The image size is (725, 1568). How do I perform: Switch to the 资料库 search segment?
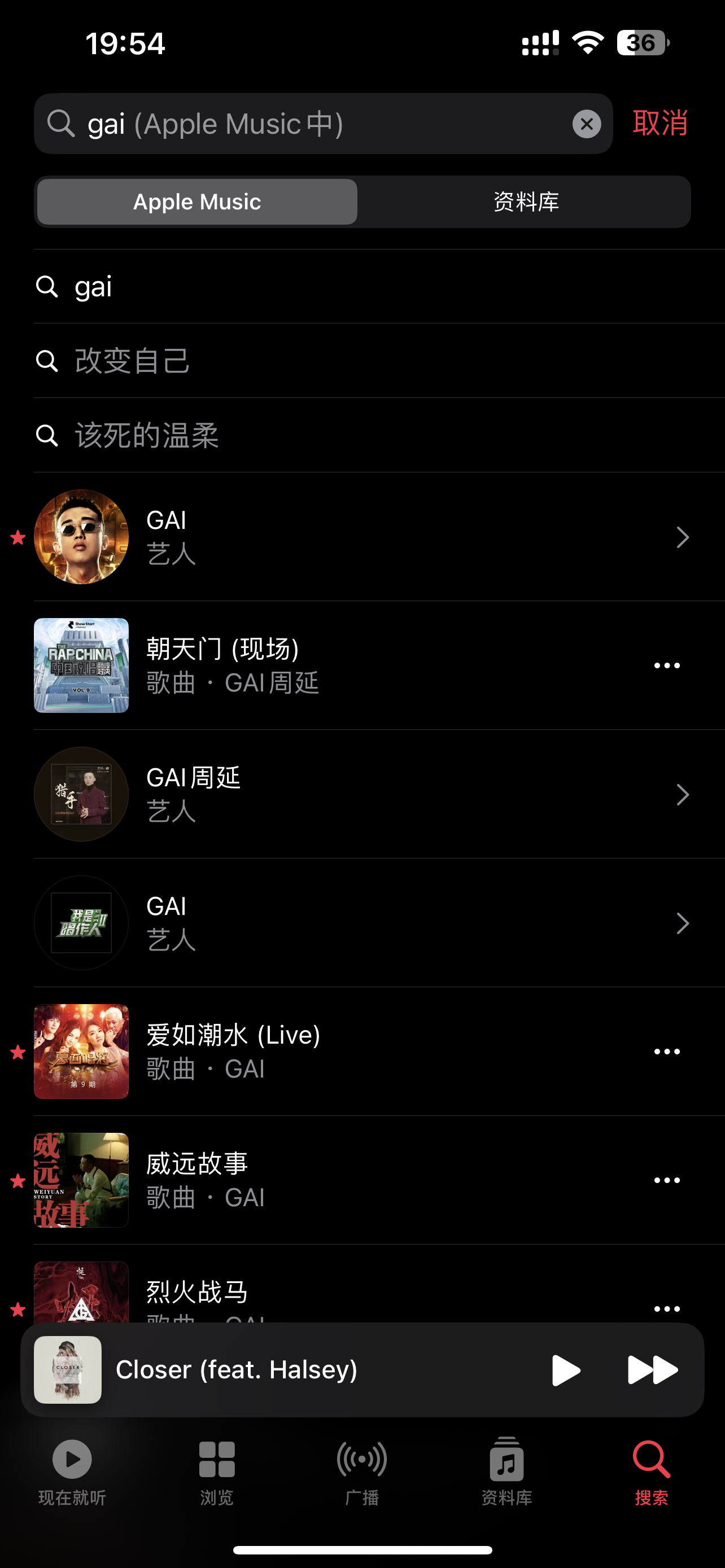(525, 202)
